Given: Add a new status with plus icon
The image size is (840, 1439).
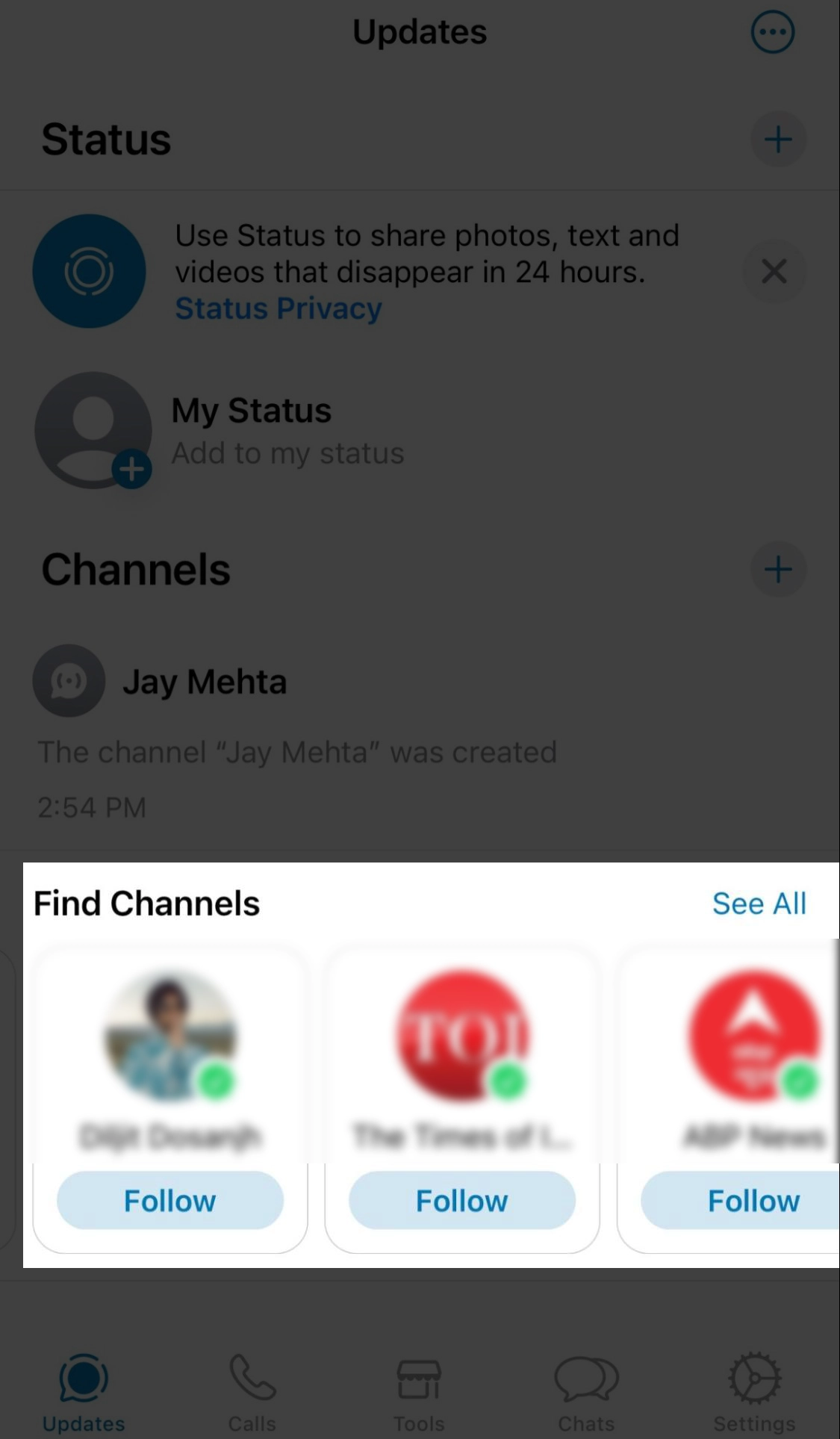Looking at the screenshot, I should tap(777, 140).
